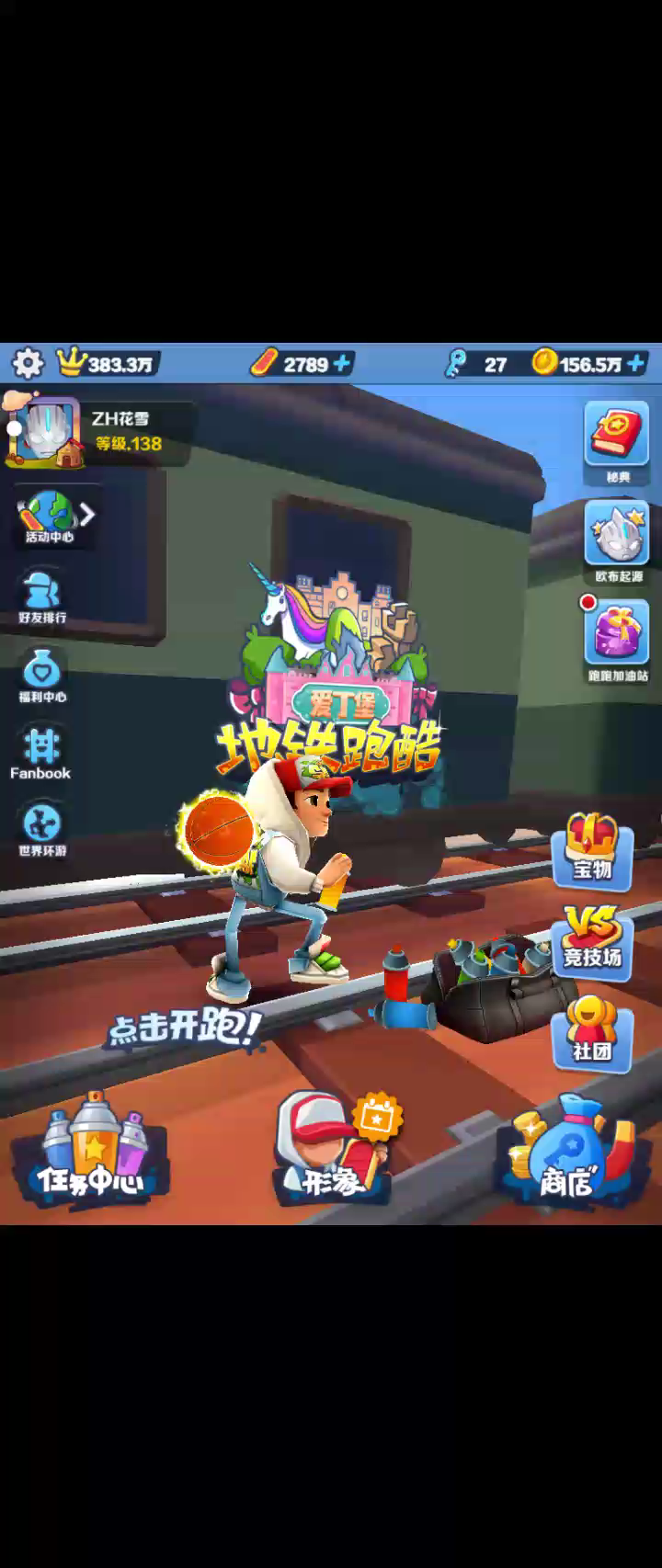662x1568 pixels.
Task: Add more coins with the plus icon
Action: [x=636, y=364]
